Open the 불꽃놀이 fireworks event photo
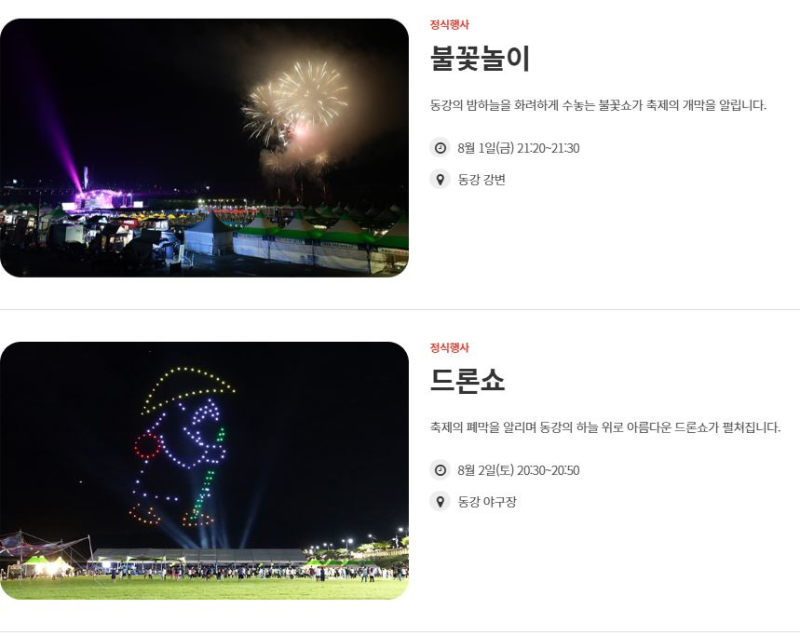Viewport: 800px width, 636px height. point(204,148)
